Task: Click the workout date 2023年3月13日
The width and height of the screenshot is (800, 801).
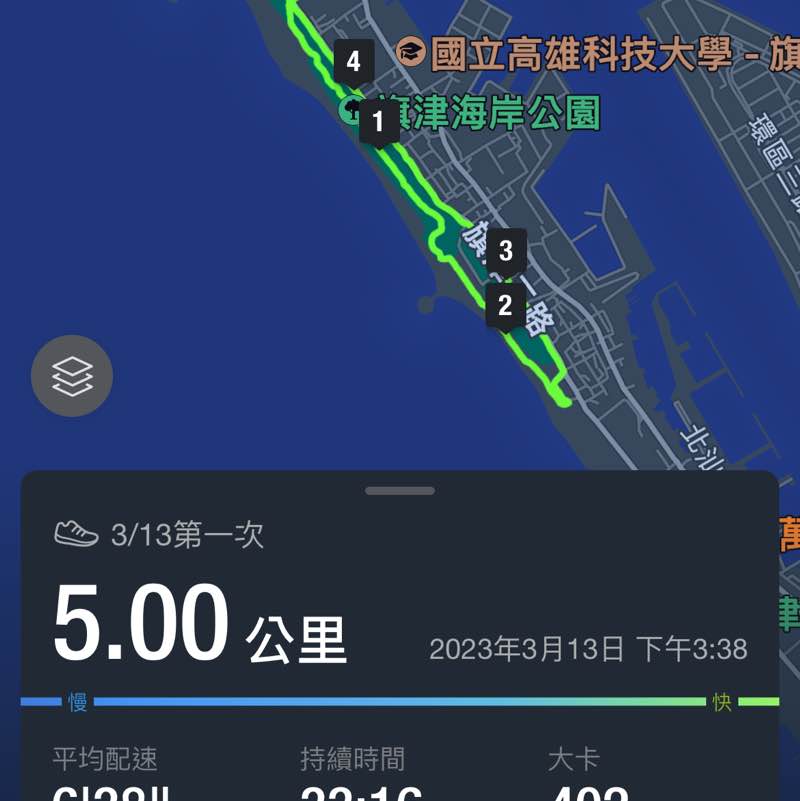Action: (590, 649)
